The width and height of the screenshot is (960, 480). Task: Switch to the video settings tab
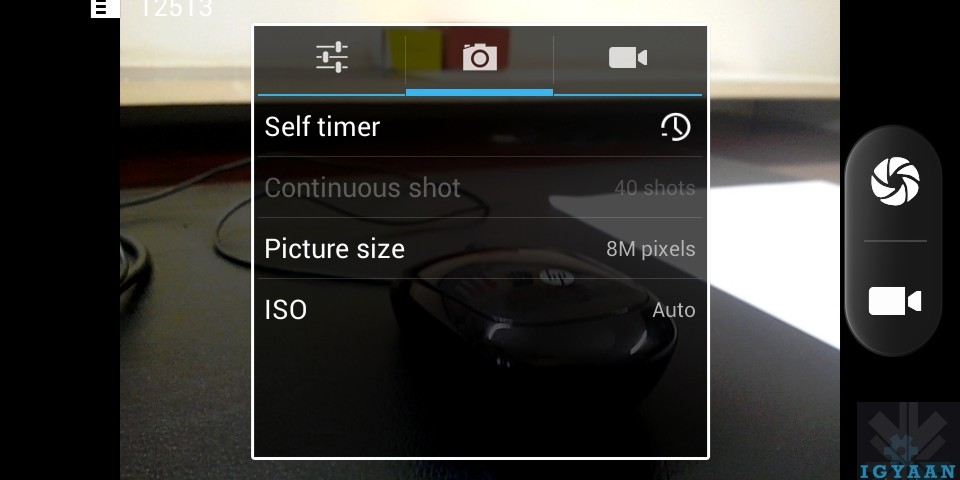(628, 57)
